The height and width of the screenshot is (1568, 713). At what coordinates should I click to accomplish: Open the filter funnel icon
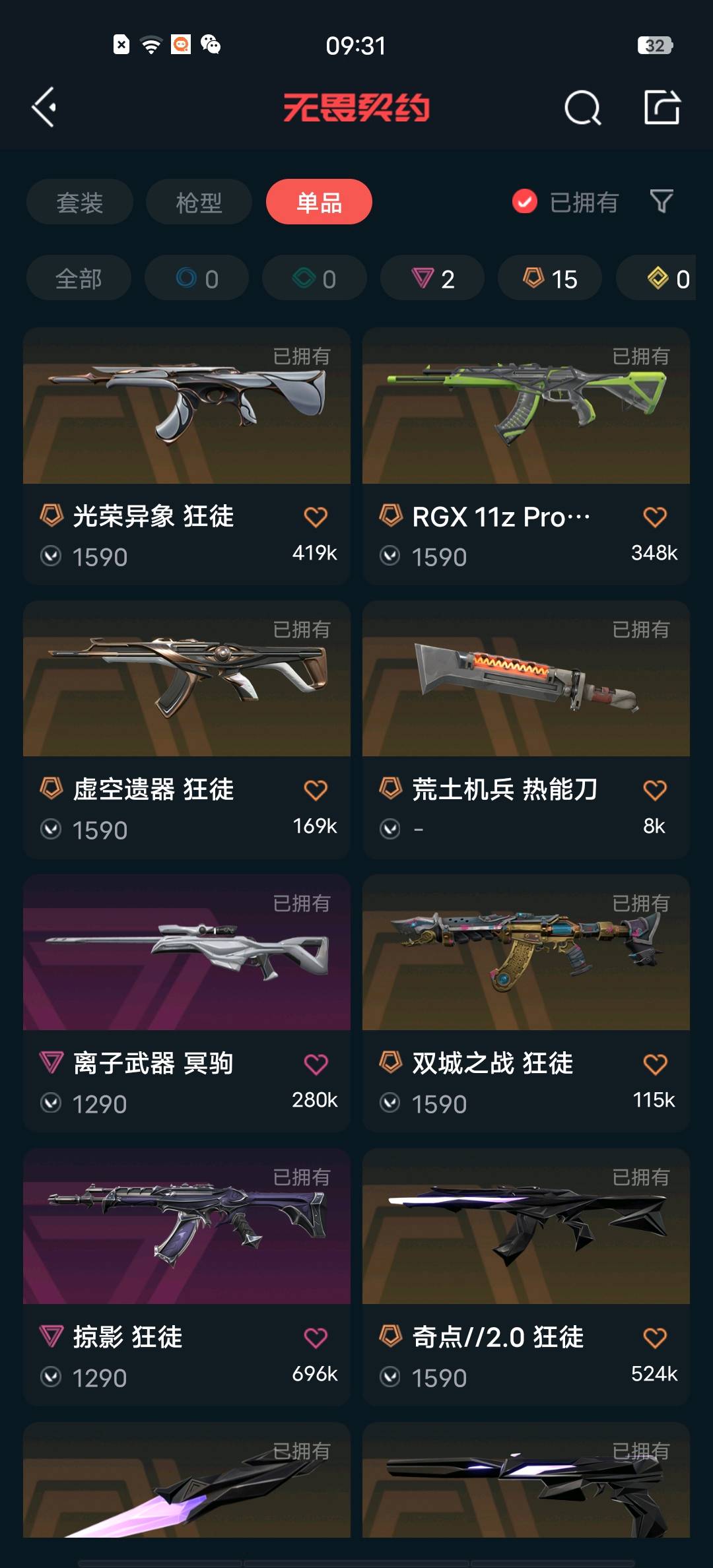click(661, 201)
